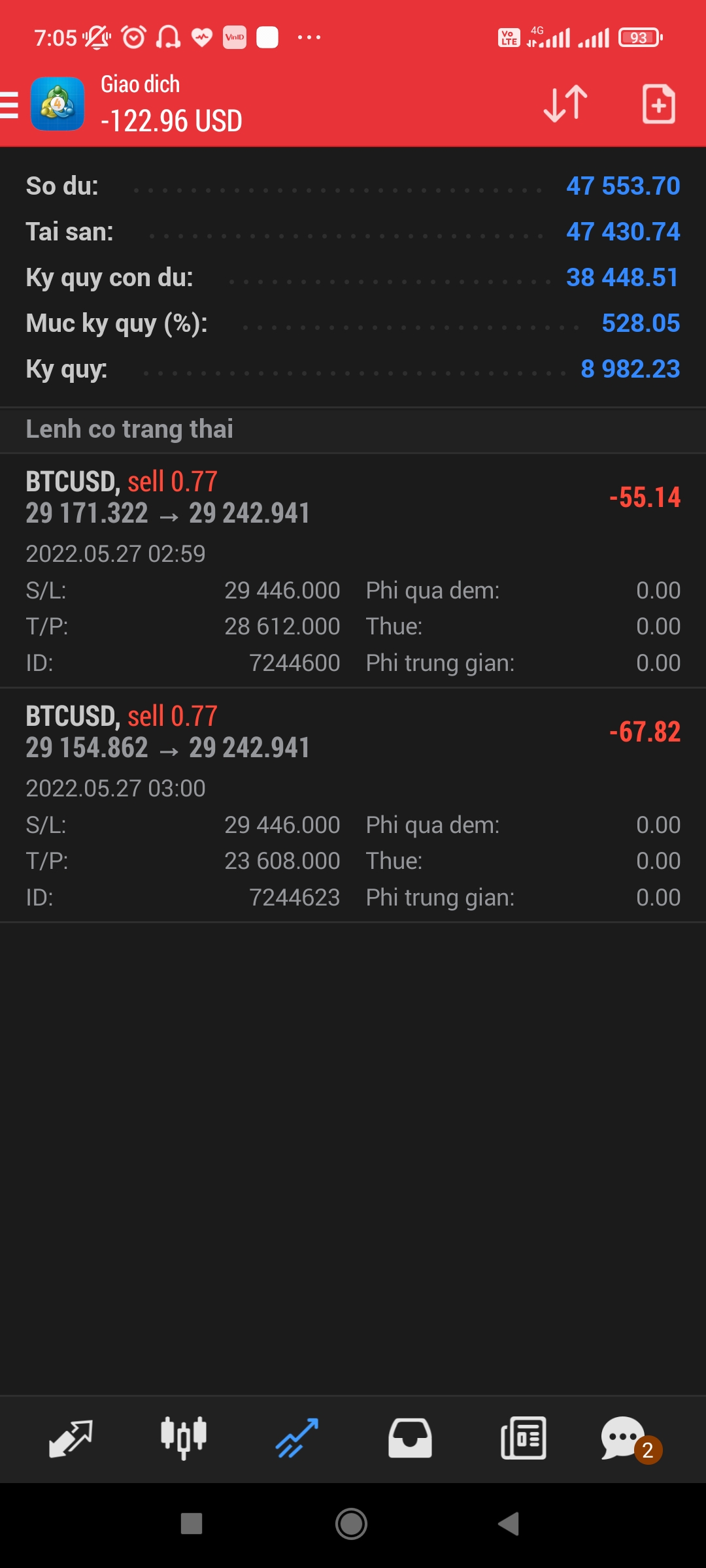Select the Trade tab
The width and height of the screenshot is (706, 1568).
297,1439
